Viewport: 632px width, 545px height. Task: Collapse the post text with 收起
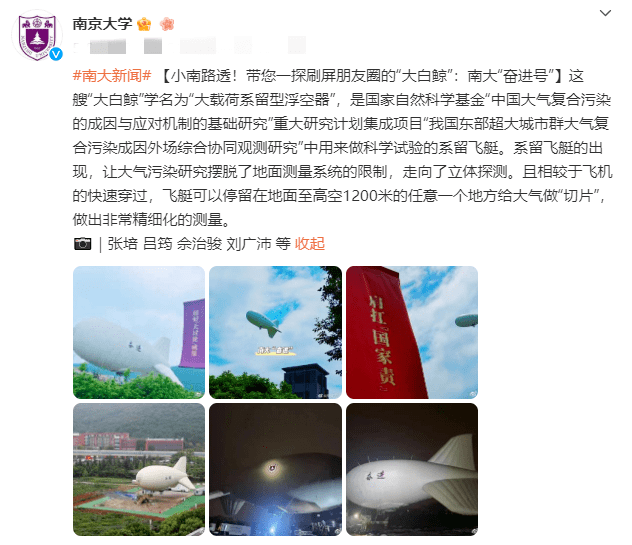coord(310,244)
